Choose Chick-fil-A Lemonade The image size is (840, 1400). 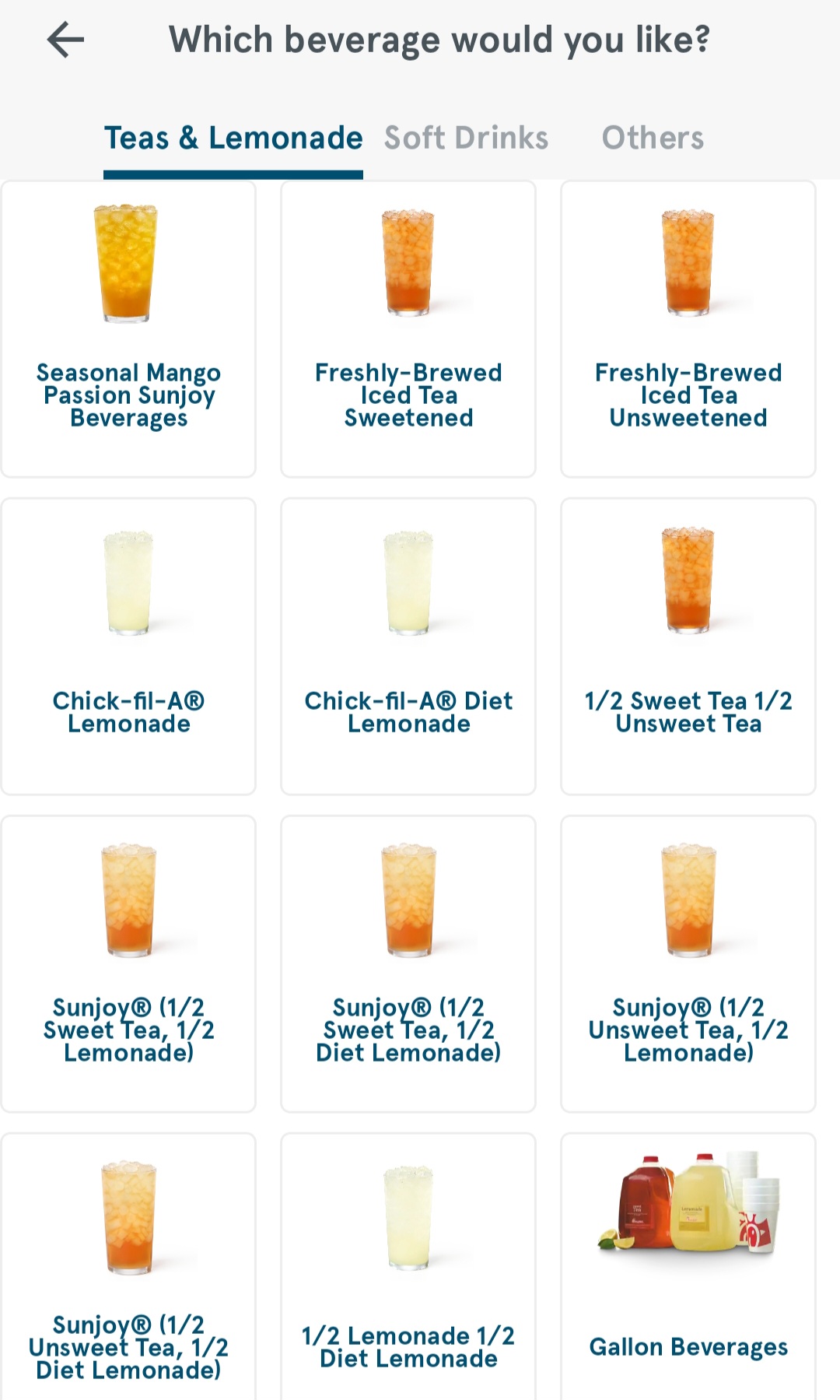[128, 646]
